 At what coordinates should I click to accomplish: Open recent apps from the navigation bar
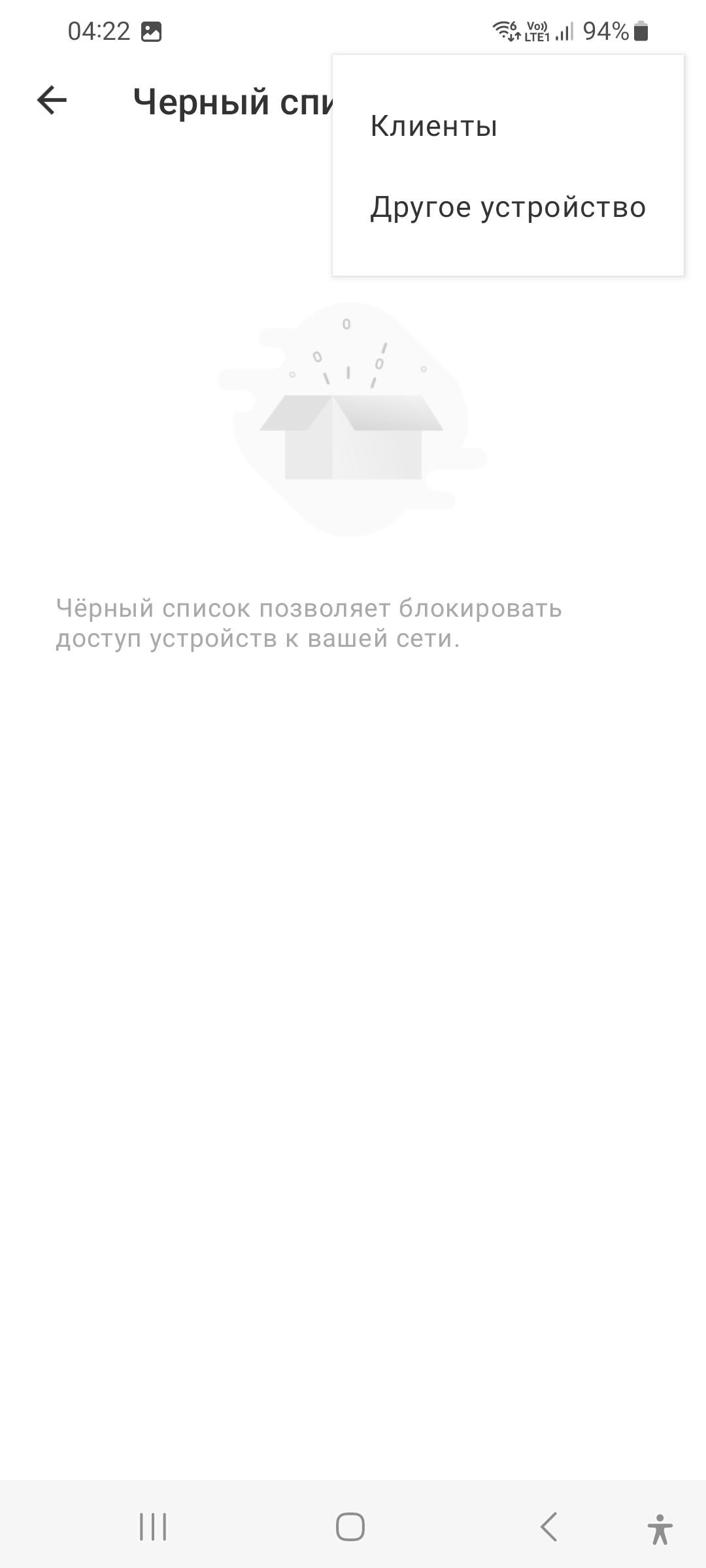coord(153,1527)
